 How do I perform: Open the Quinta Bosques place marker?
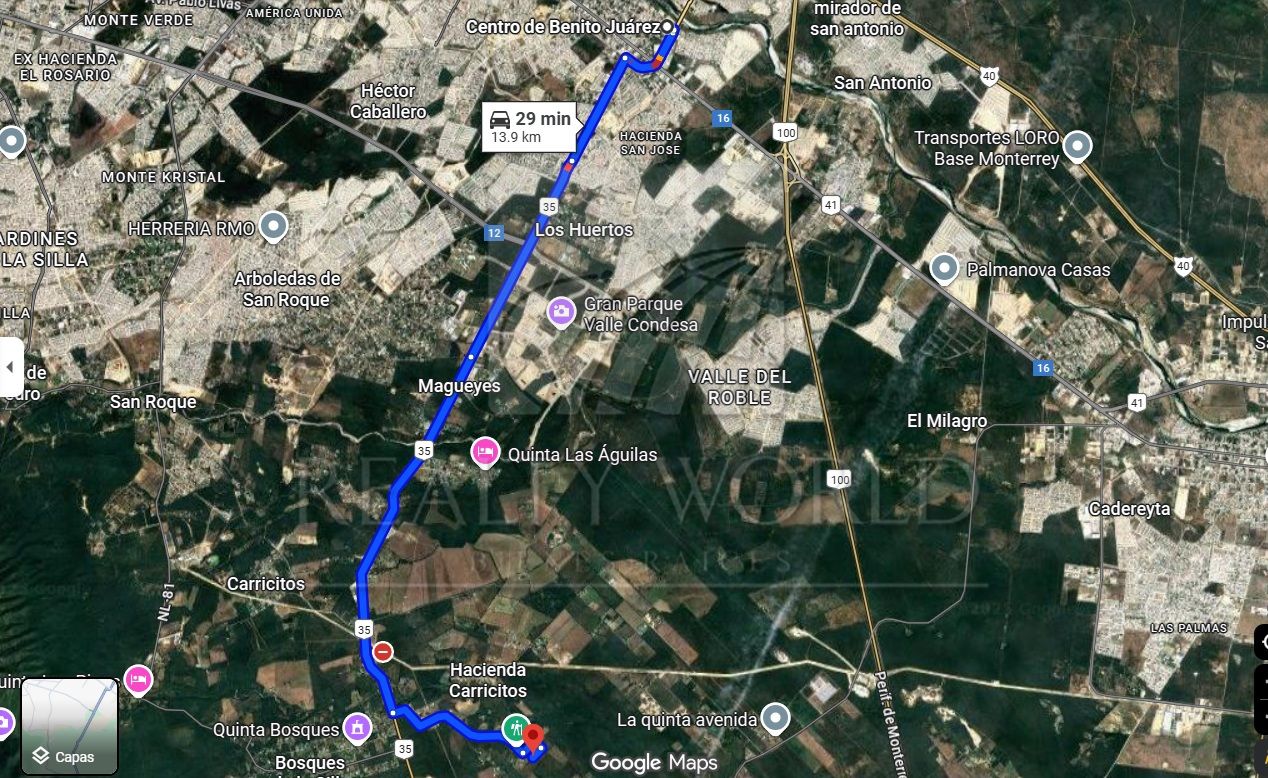point(356,728)
